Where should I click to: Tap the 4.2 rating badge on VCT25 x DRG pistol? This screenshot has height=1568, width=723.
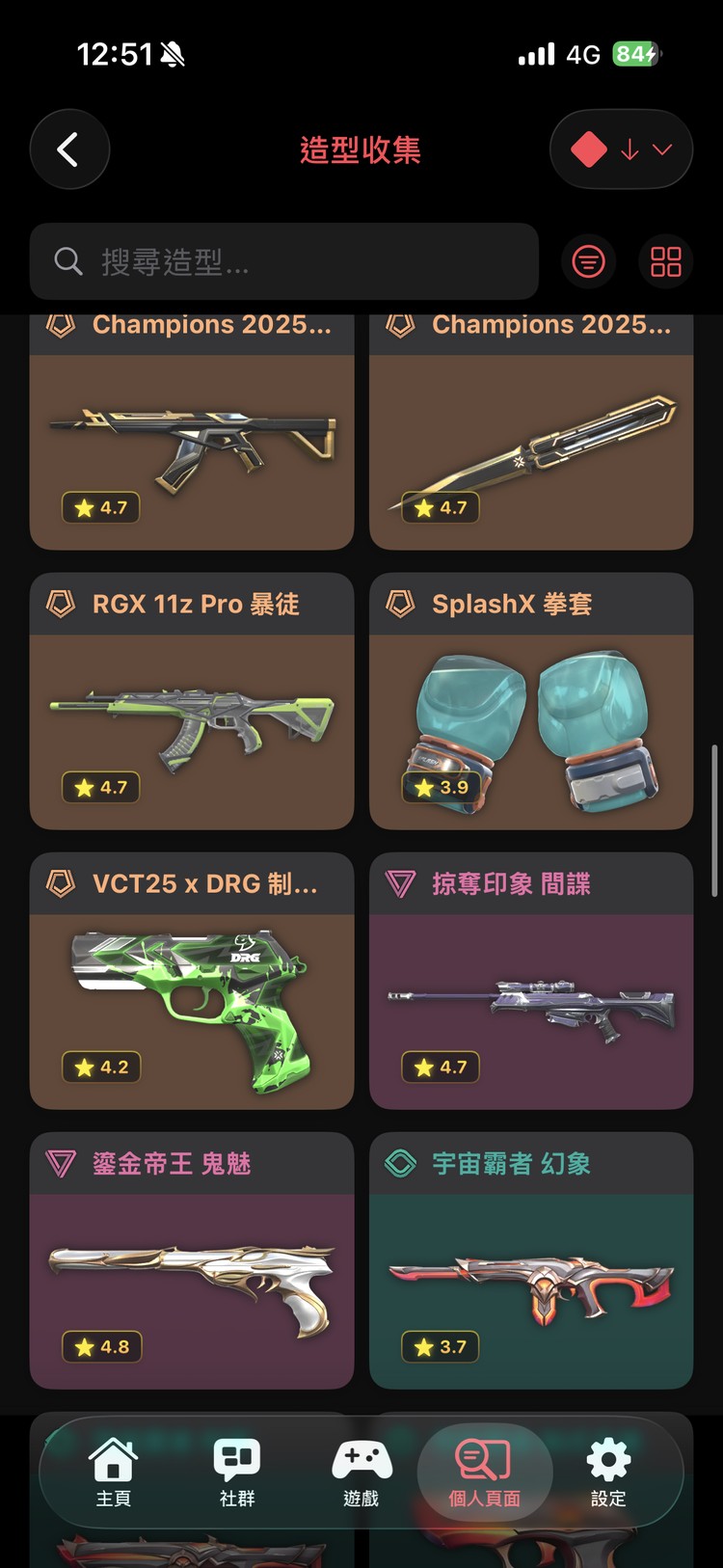[101, 1068]
